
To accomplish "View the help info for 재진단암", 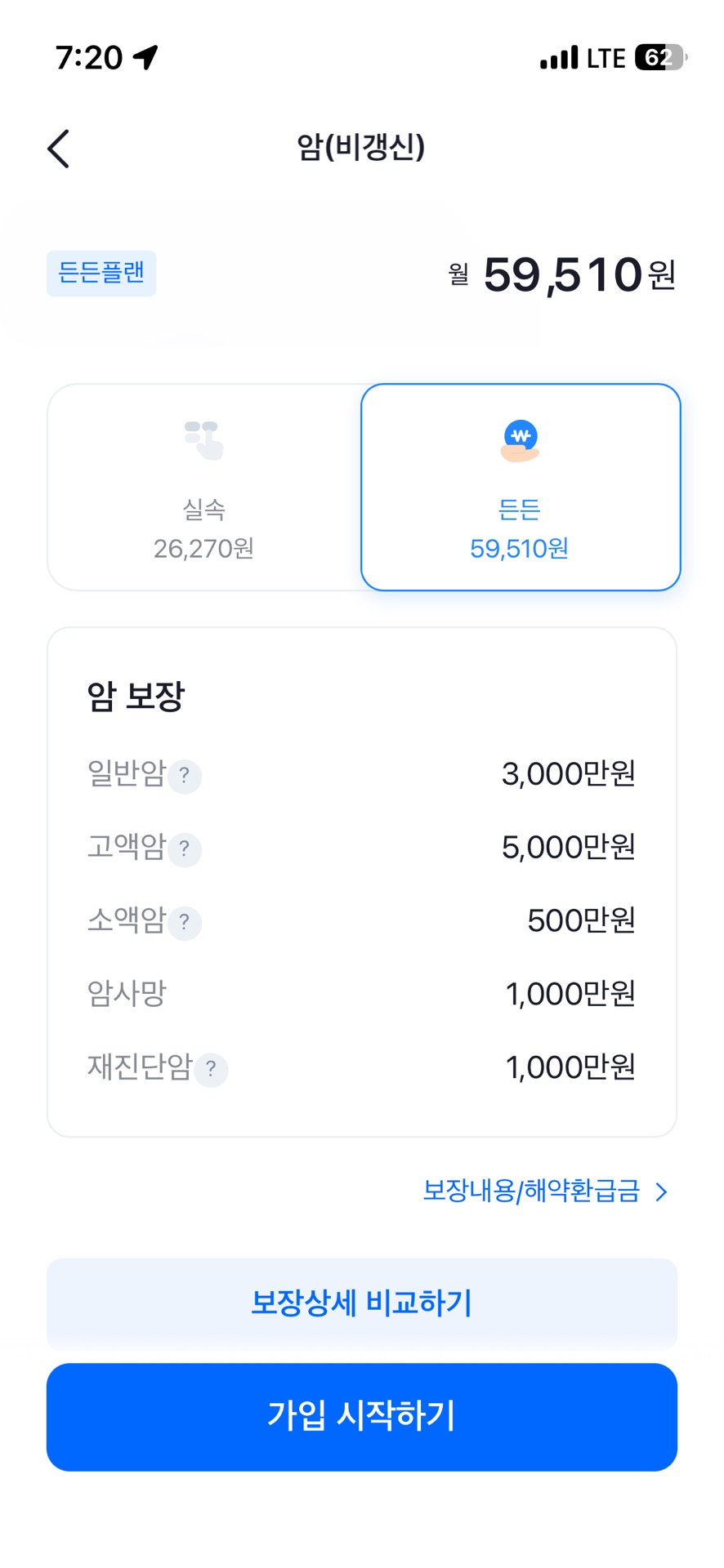I will click(211, 1069).
